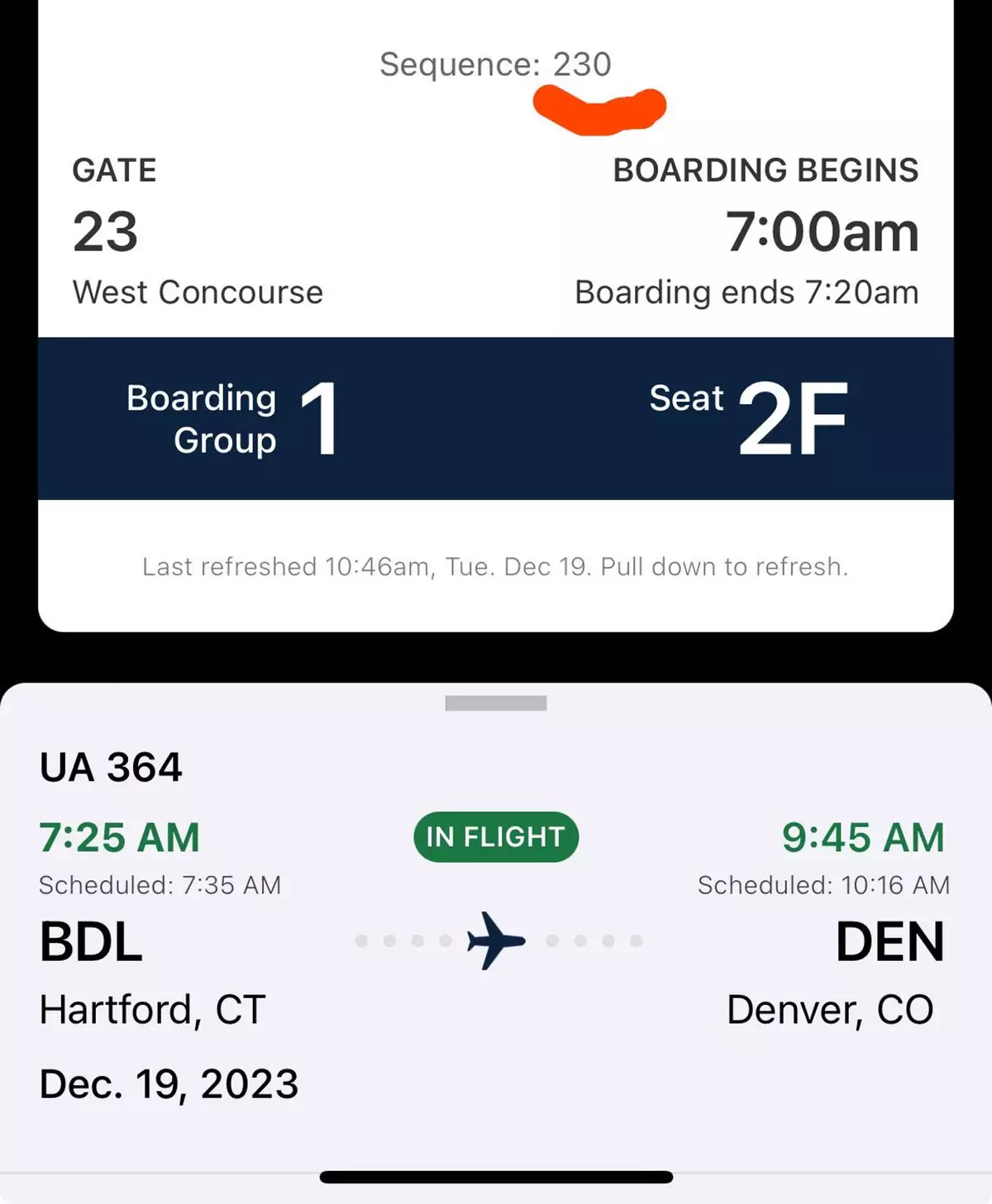Screen dimensions: 992x1204
Task: Tap the 9:45 AM arrival time
Action: click(x=864, y=837)
